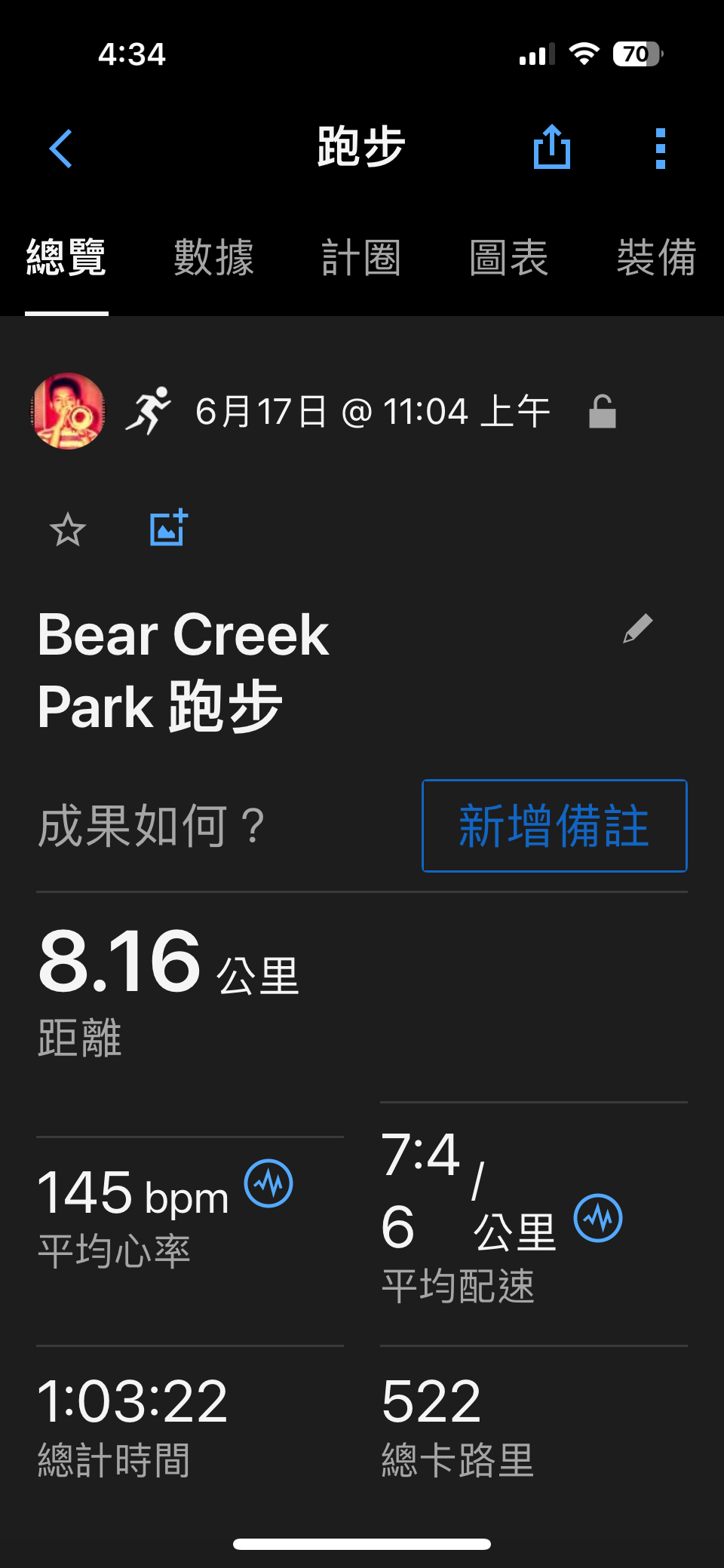
Task: Mark activity as favorite with star
Action: [x=67, y=529]
